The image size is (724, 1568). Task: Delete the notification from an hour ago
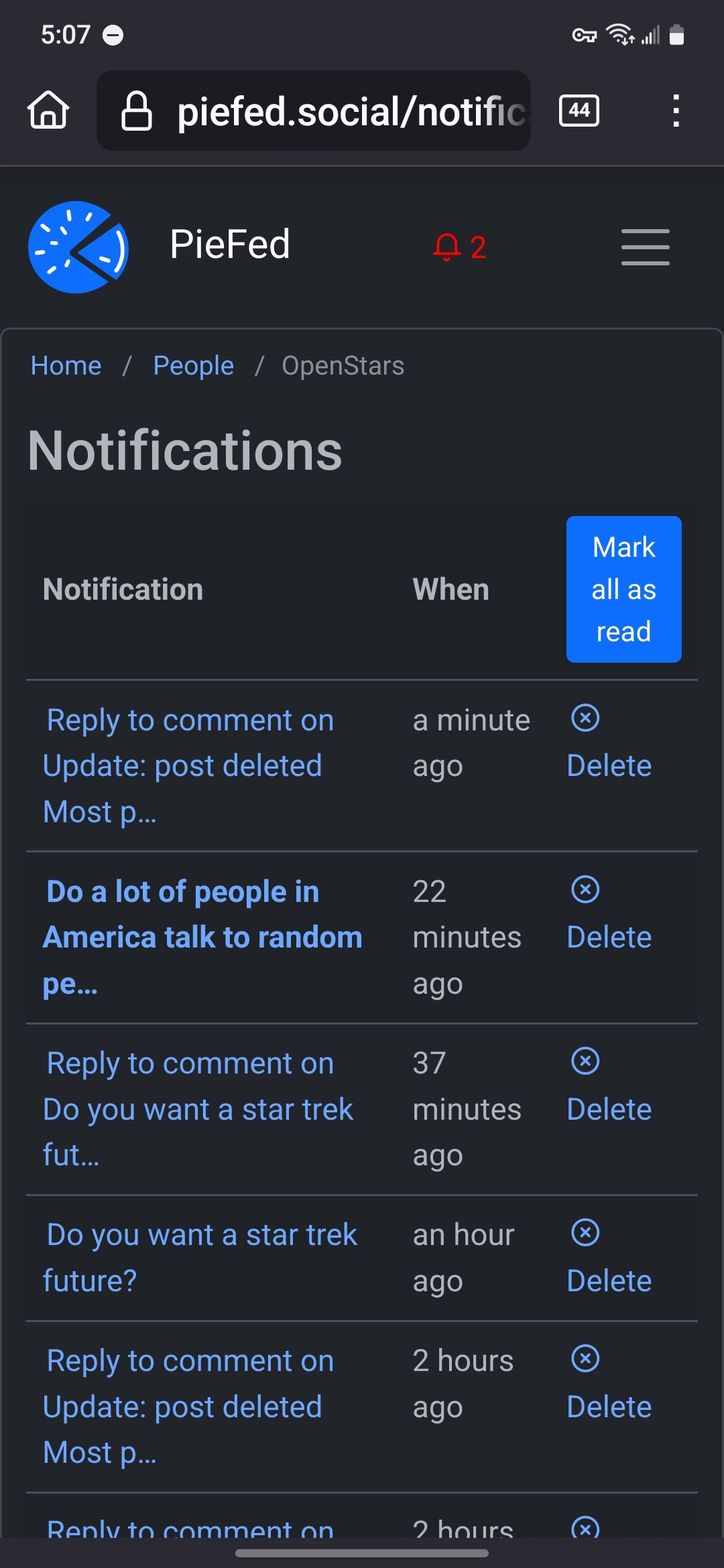point(609,1279)
